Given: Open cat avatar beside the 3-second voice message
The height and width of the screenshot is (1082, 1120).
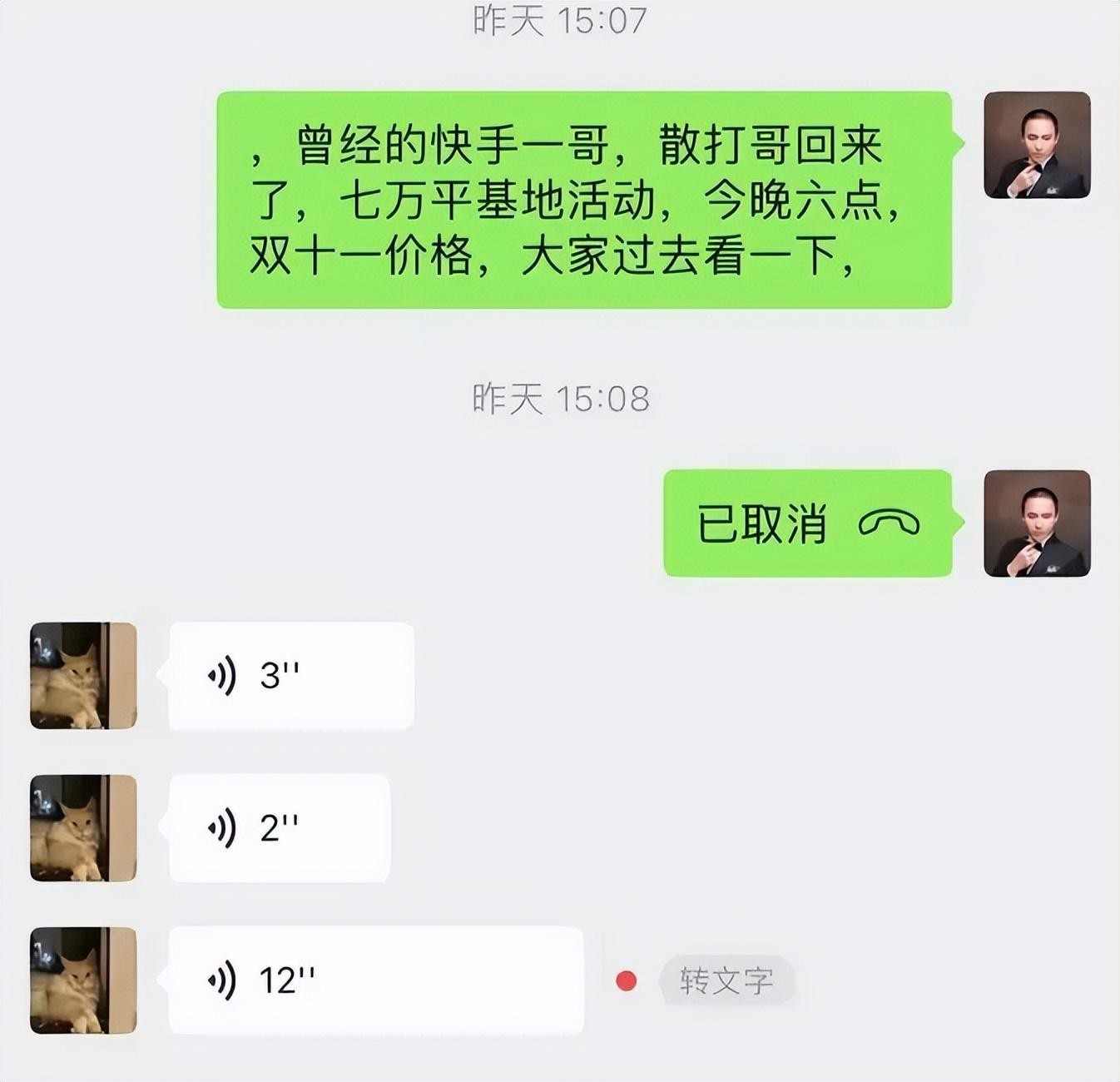Looking at the screenshot, I should (x=83, y=676).
